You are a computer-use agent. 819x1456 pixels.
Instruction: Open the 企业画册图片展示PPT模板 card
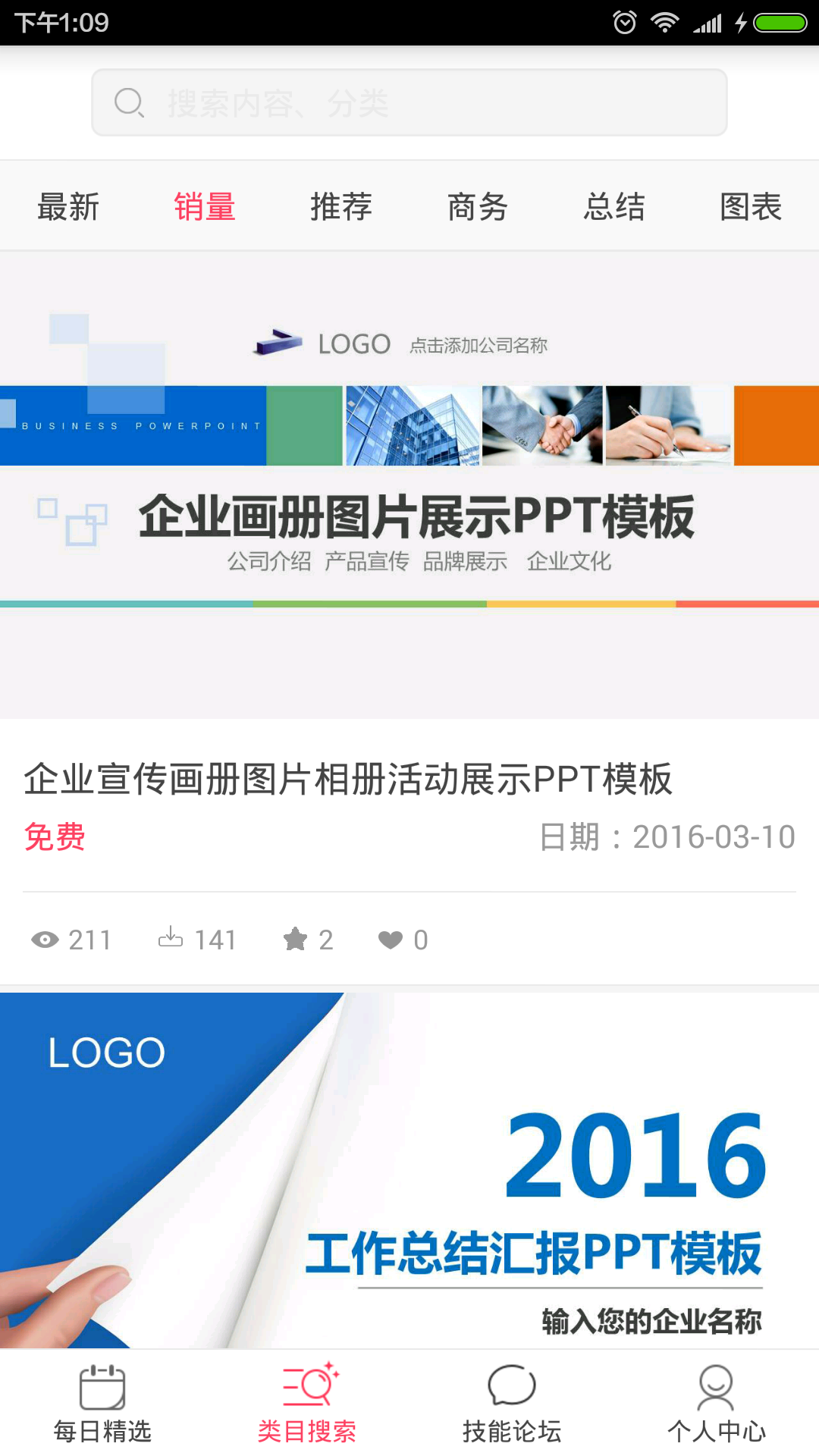(409, 485)
